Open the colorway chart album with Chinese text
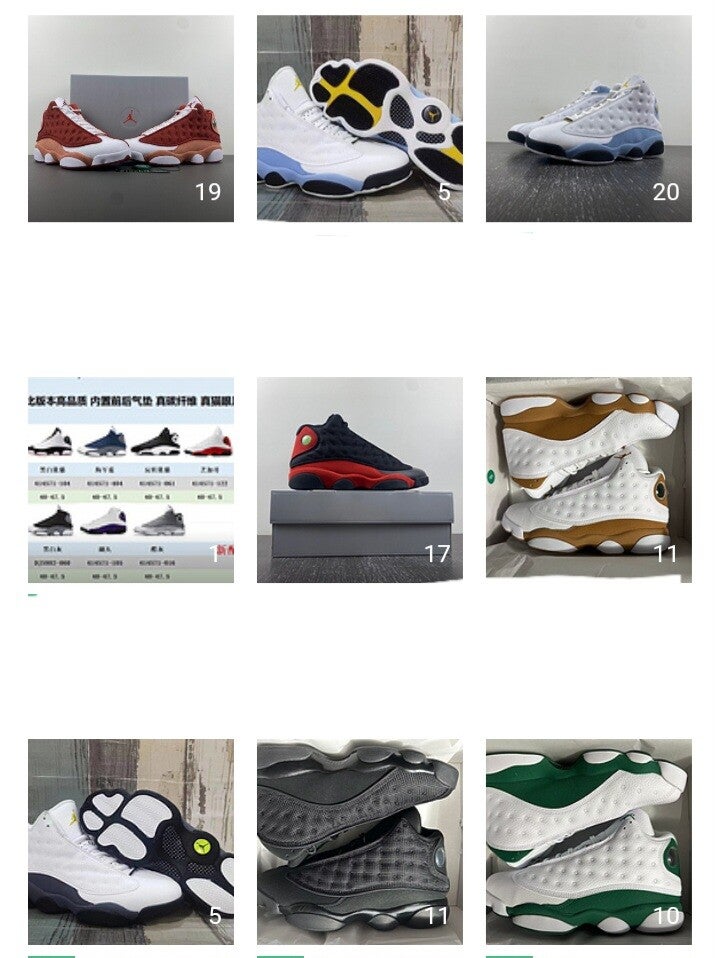 (x=131, y=480)
